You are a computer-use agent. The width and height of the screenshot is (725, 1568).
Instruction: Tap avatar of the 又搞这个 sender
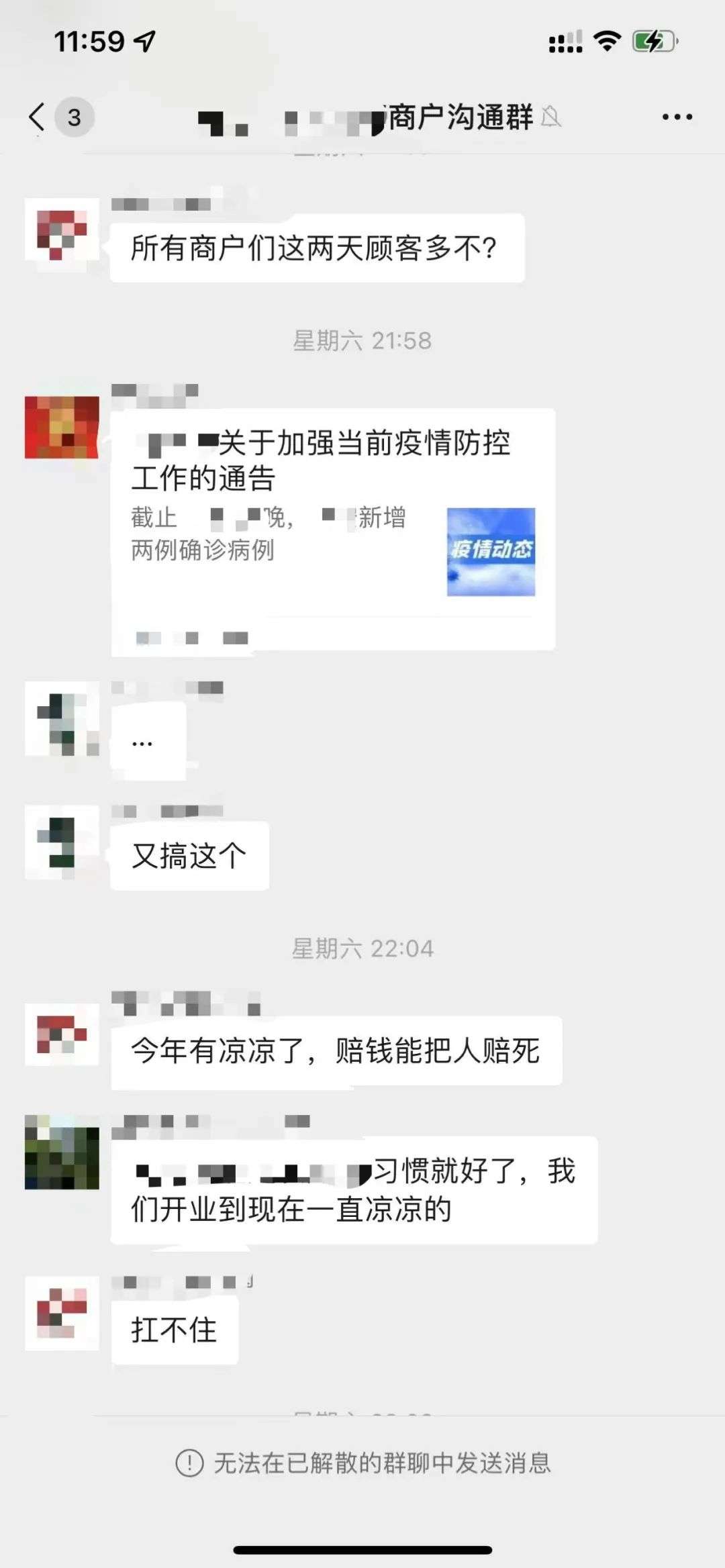tap(62, 842)
